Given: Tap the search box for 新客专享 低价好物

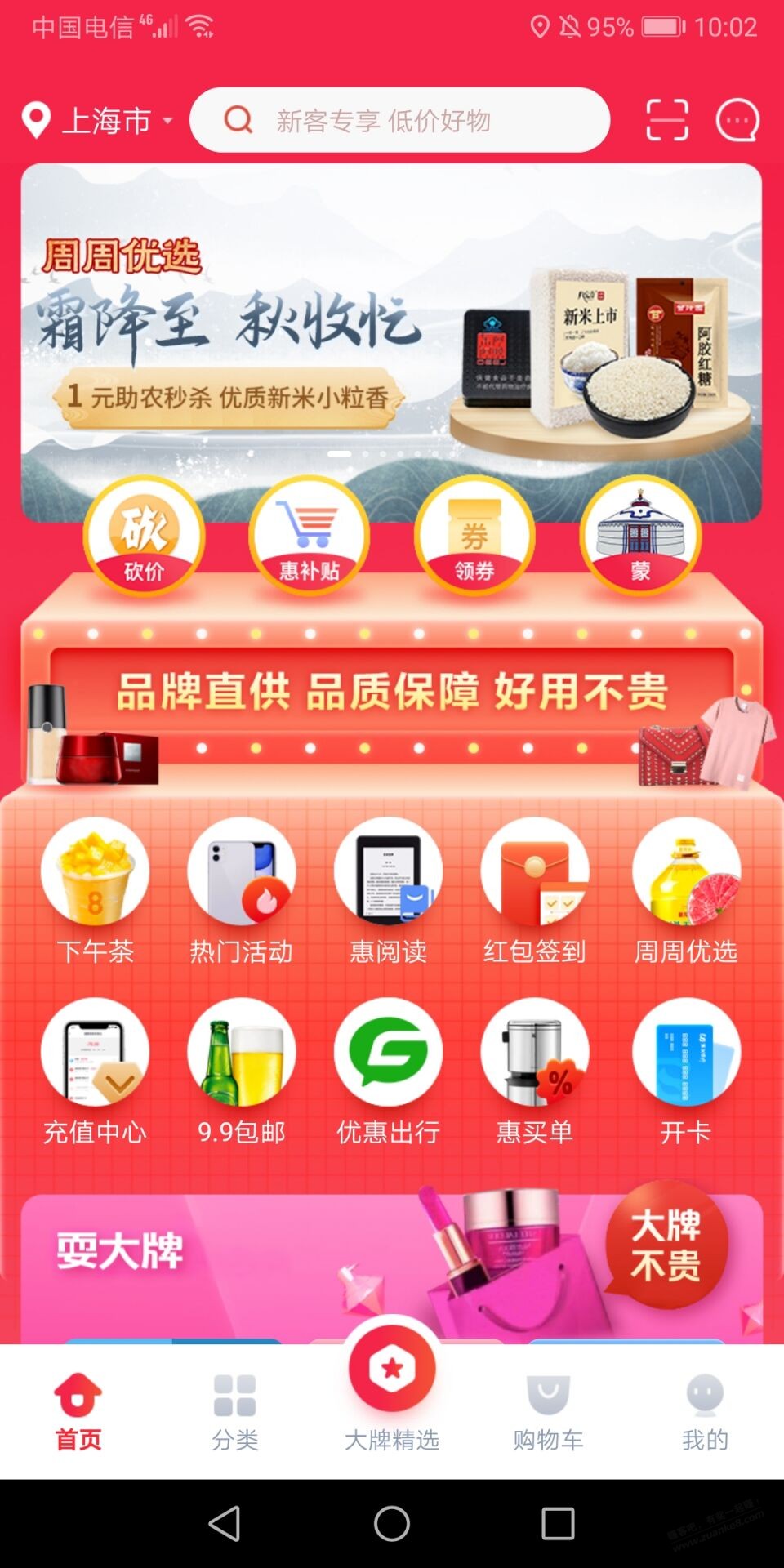Looking at the screenshot, I should 400,120.
